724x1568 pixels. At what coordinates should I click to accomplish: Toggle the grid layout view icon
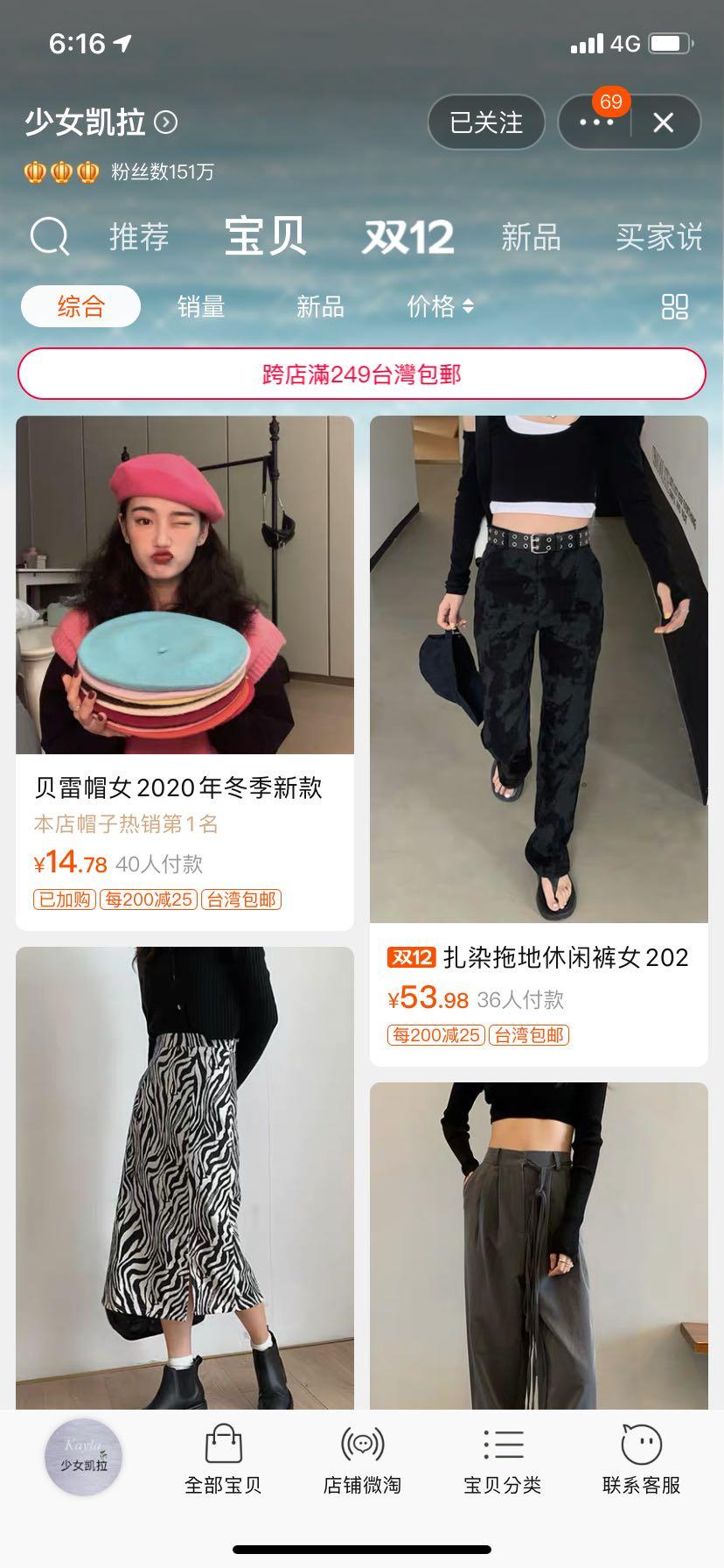[674, 306]
